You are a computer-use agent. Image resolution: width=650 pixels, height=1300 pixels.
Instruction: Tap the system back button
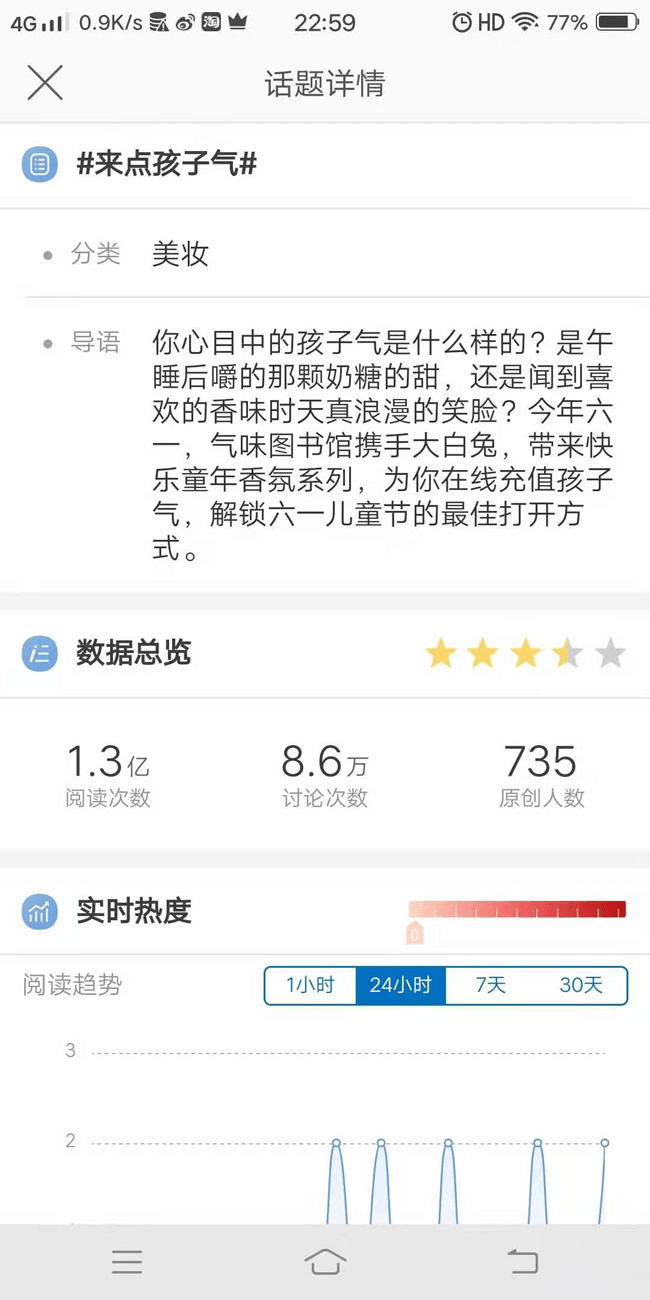[x=522, y=1262]
